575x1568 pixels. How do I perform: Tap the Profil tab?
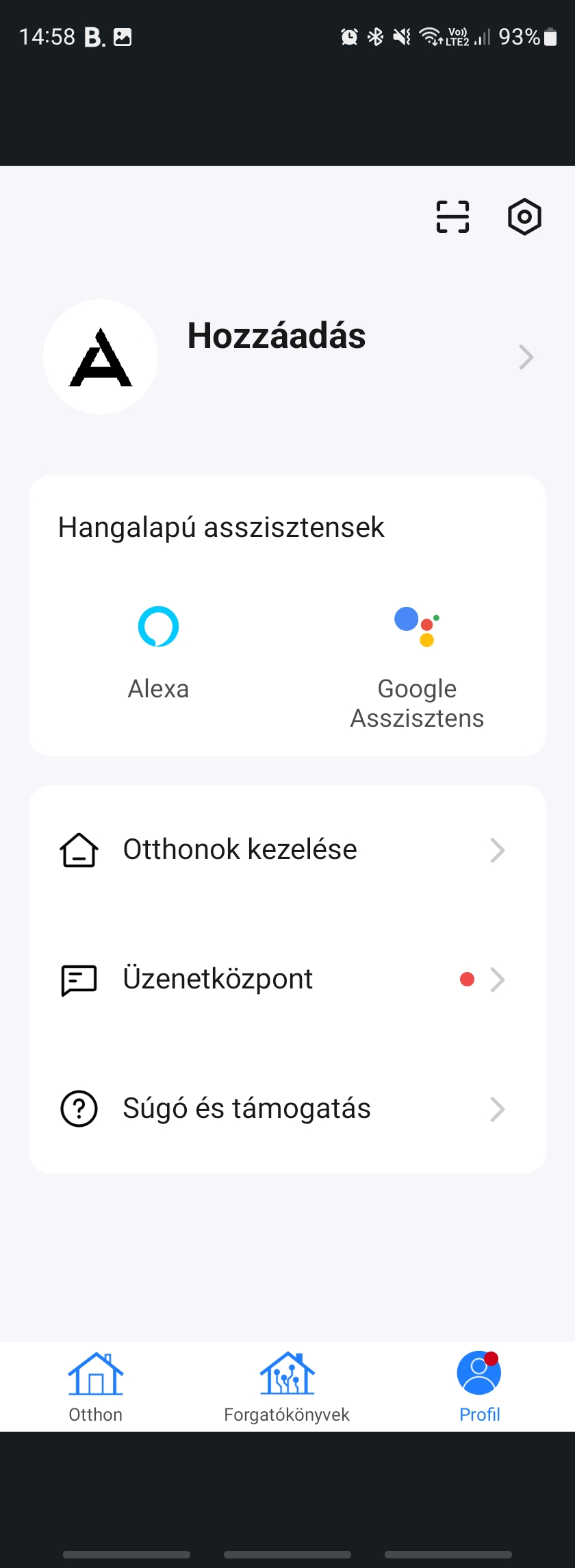coord(479,1386)
